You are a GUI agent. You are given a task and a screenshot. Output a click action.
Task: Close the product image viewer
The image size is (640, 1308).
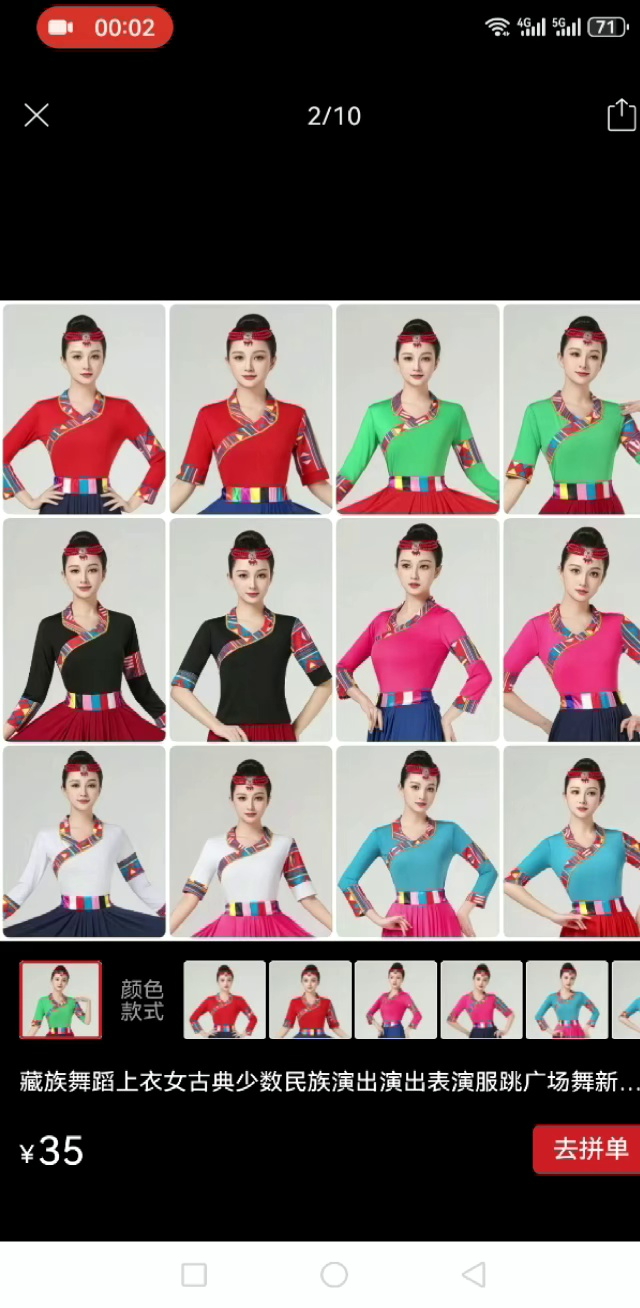click(x=36, y=116)
